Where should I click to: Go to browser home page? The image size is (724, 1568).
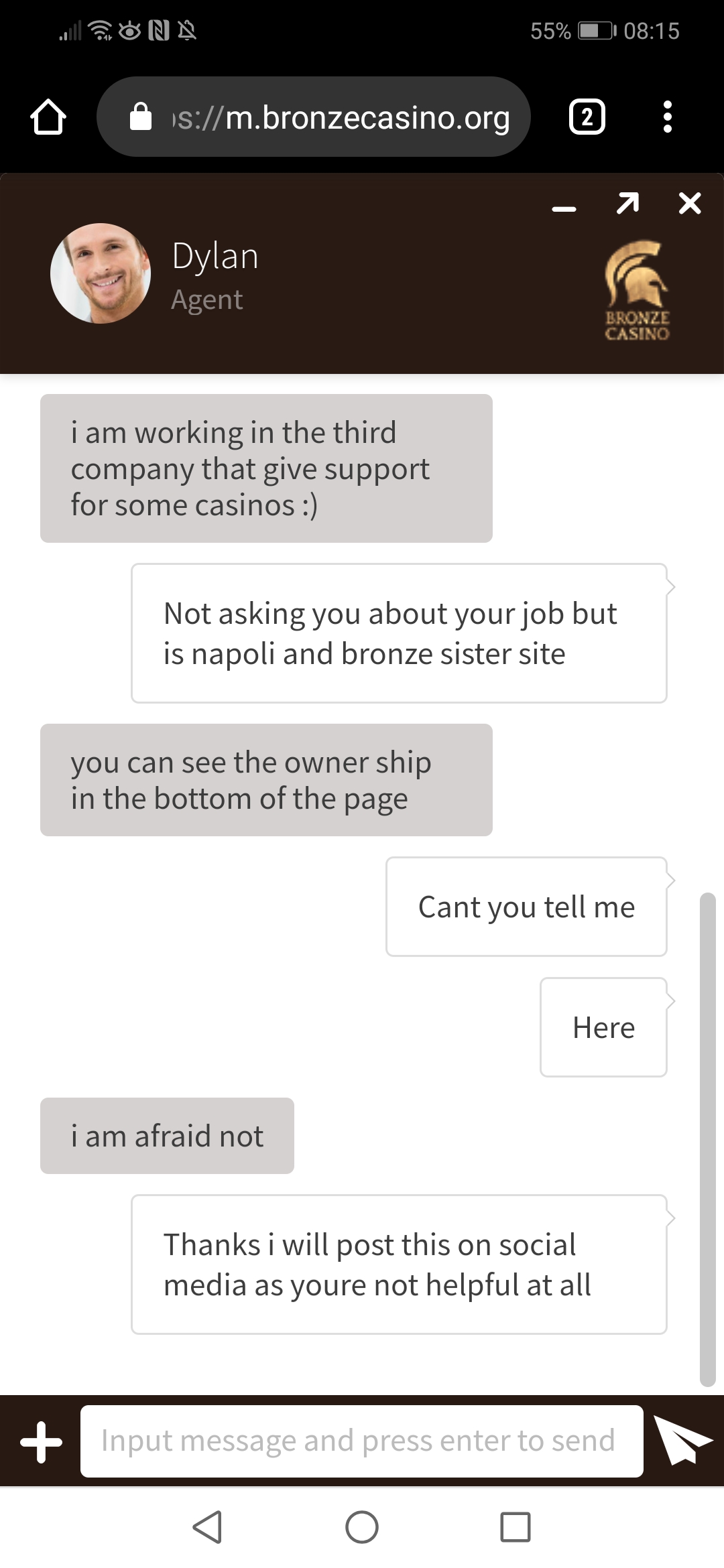(x=48, y=117)
